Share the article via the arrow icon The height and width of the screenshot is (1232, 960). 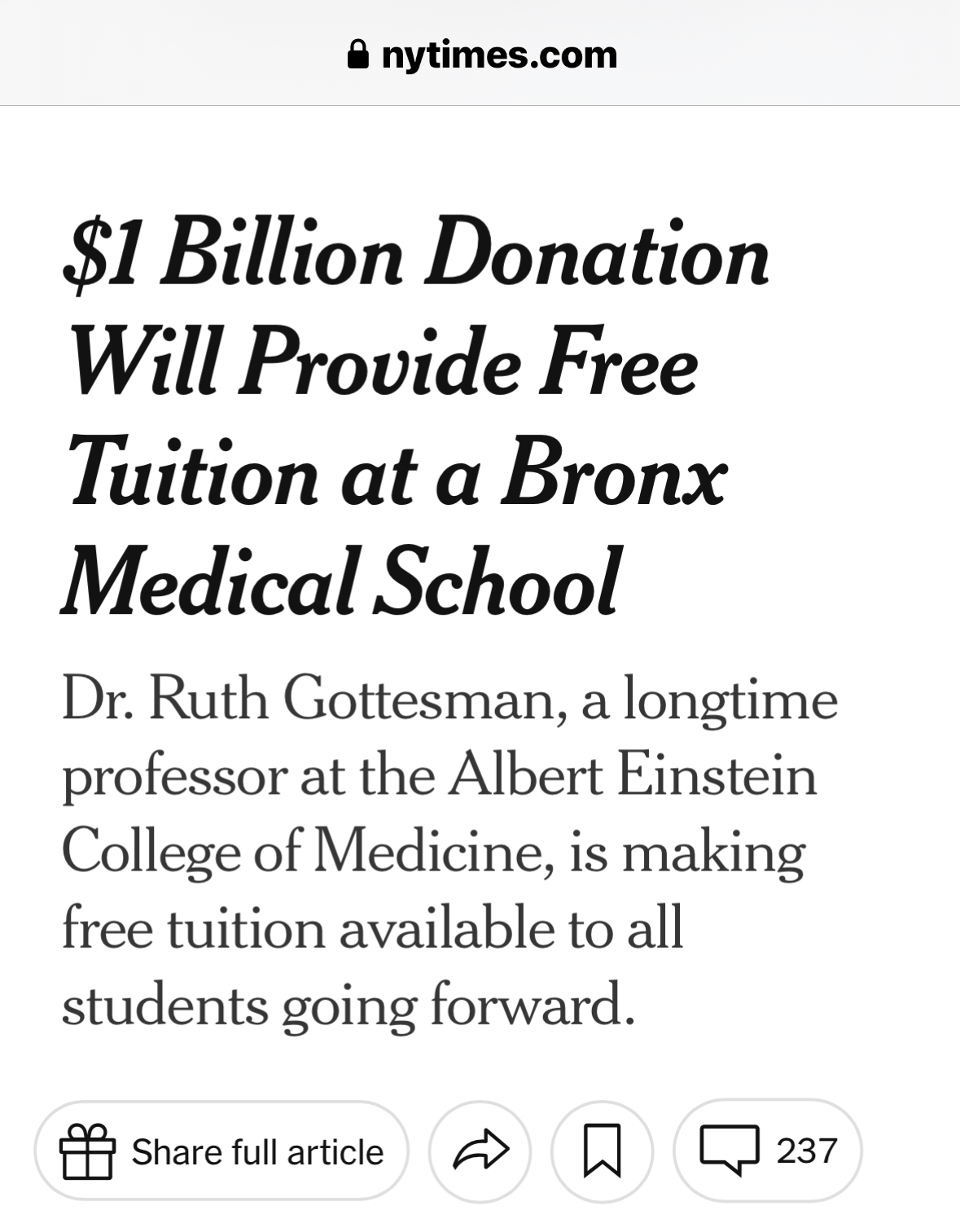coord(480,1151)
